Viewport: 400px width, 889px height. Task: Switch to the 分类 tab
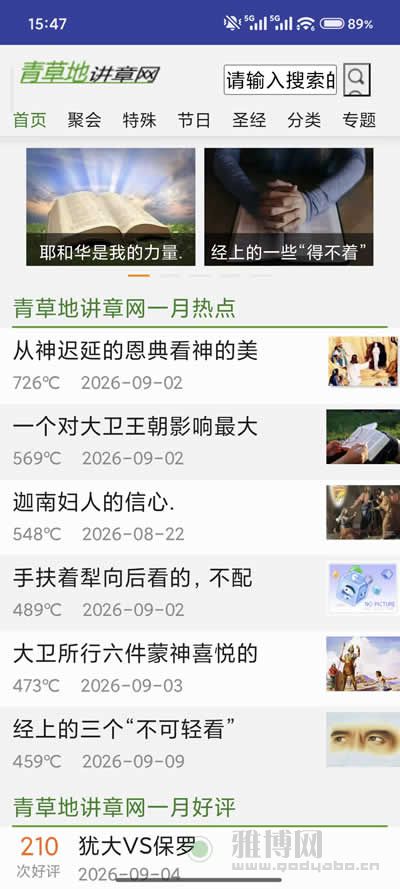coord(304,120)
